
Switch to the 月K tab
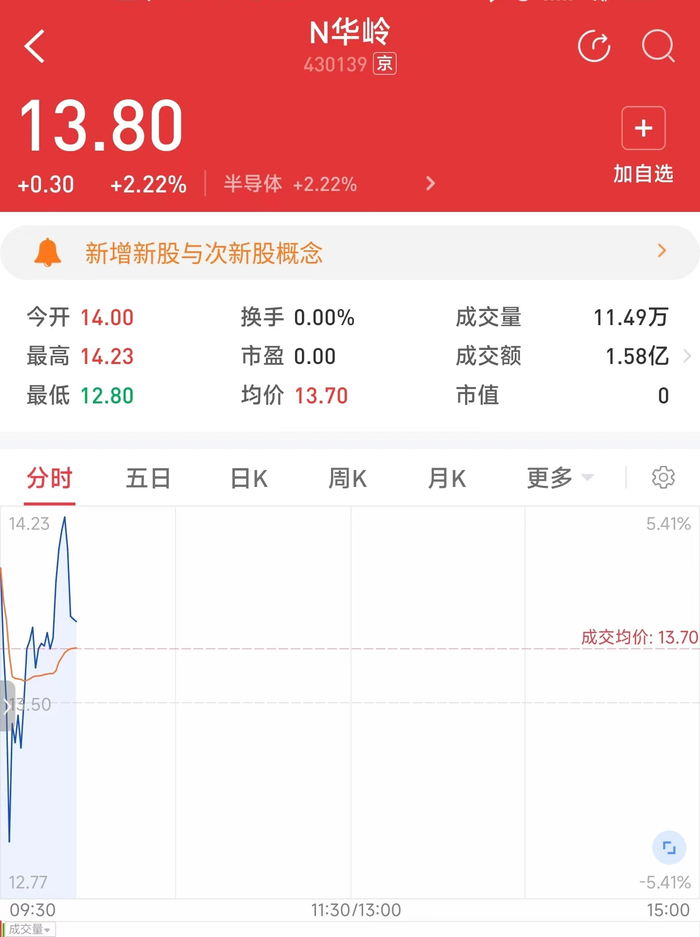click(447, 479)
